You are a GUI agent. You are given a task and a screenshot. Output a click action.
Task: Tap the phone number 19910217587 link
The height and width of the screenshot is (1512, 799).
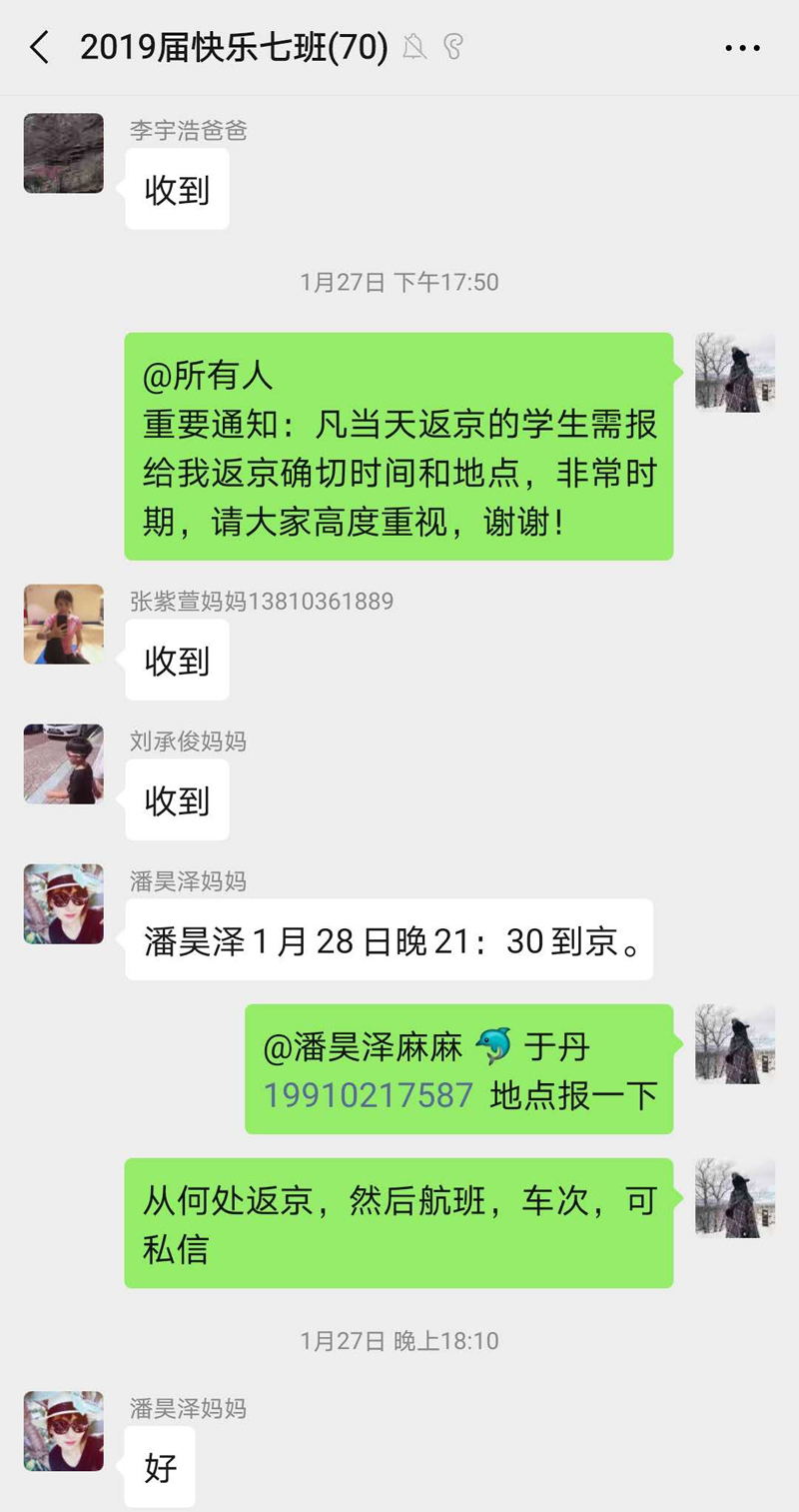[368, 1095]
